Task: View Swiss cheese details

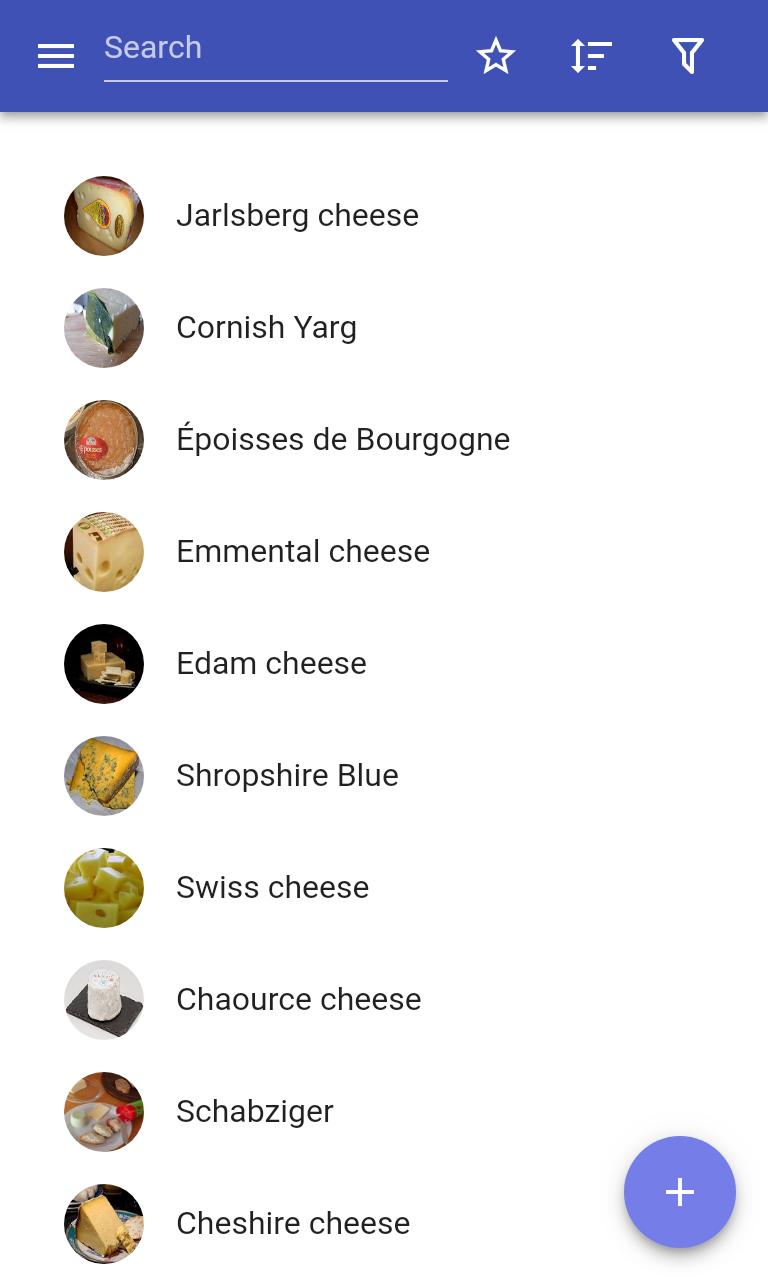Action: click(x=384, y=888)
